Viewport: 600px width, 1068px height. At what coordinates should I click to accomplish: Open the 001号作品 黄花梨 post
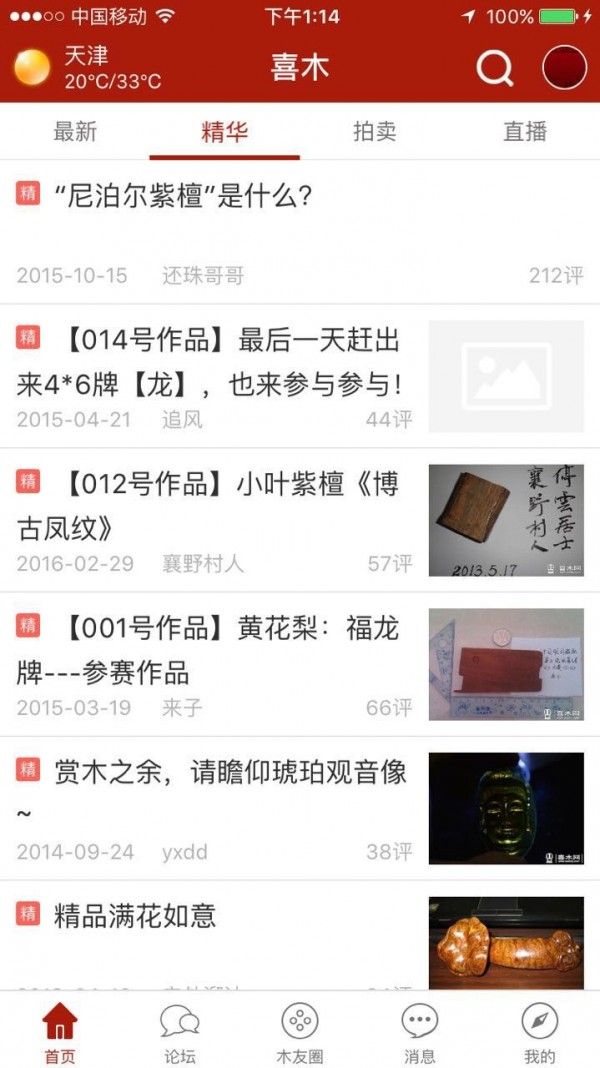pyautogui.click(x=300, y=664)
